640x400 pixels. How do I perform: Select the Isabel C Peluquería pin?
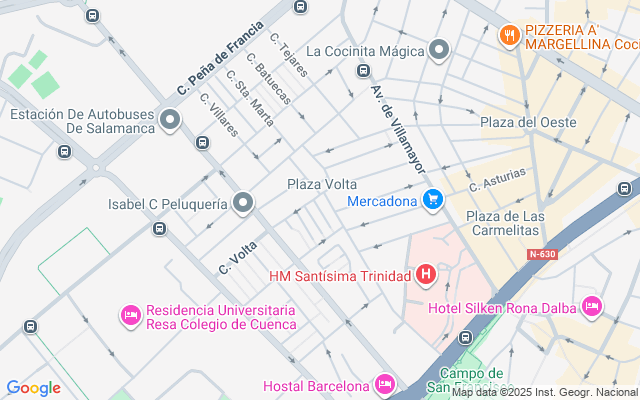click(x=243, y=203)
